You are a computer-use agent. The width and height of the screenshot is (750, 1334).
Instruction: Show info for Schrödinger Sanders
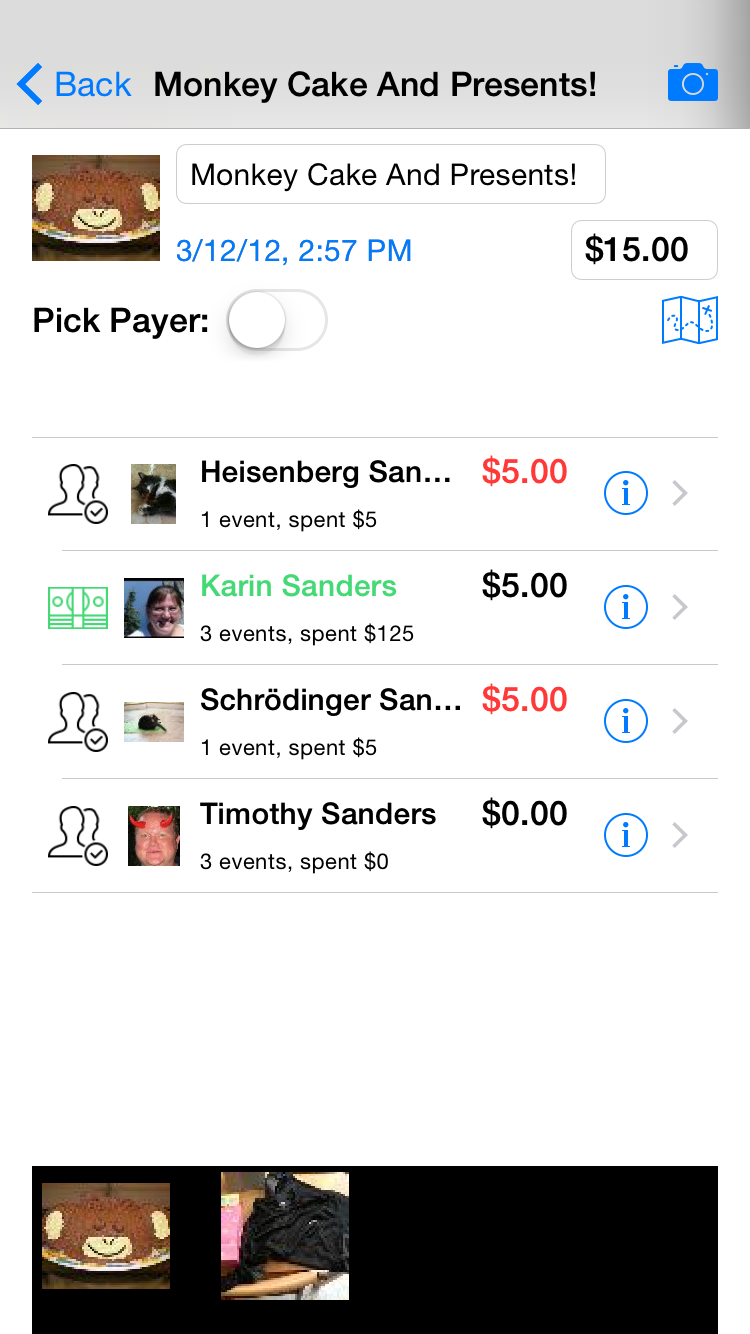pyautogui.click(x=626, y=722)
